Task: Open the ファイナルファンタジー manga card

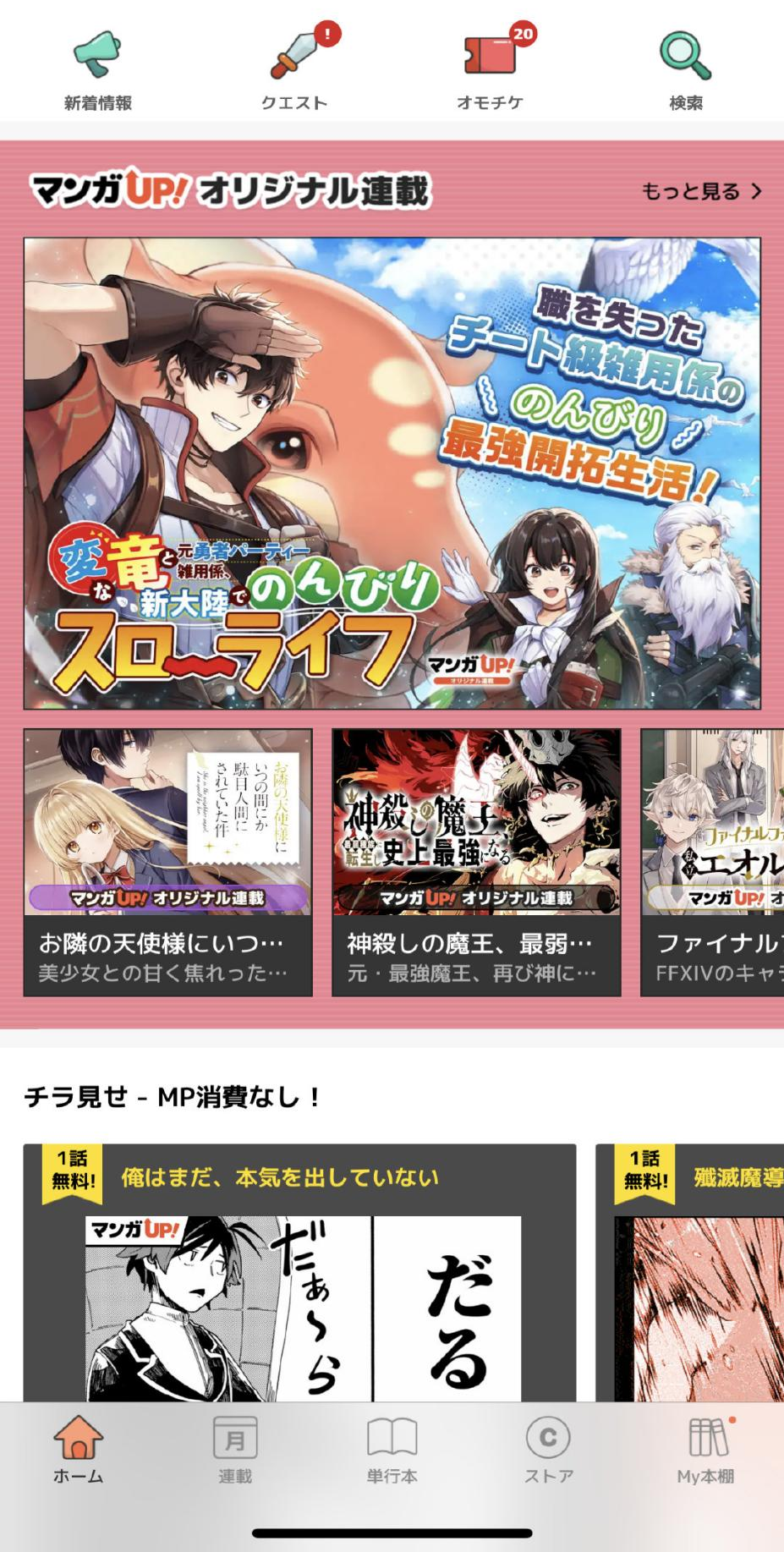Action: click(713, 862)
